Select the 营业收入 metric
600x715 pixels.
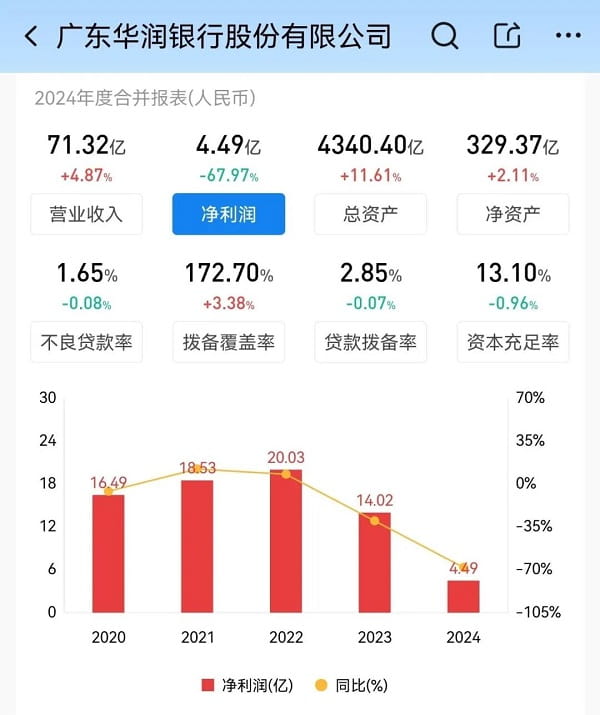click(87, 214)
